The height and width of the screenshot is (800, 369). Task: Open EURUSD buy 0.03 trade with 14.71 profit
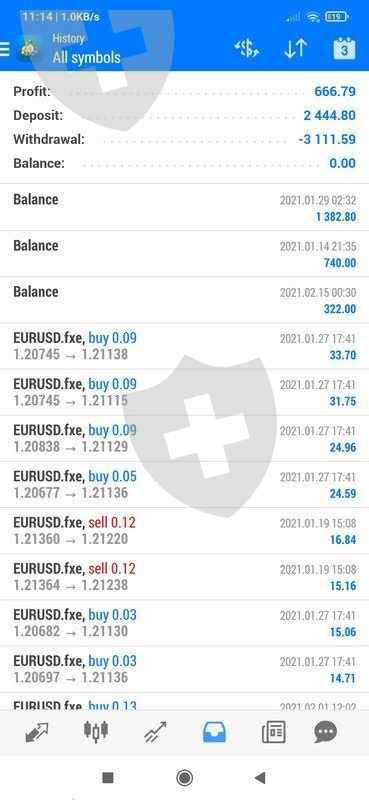point(184,669)
